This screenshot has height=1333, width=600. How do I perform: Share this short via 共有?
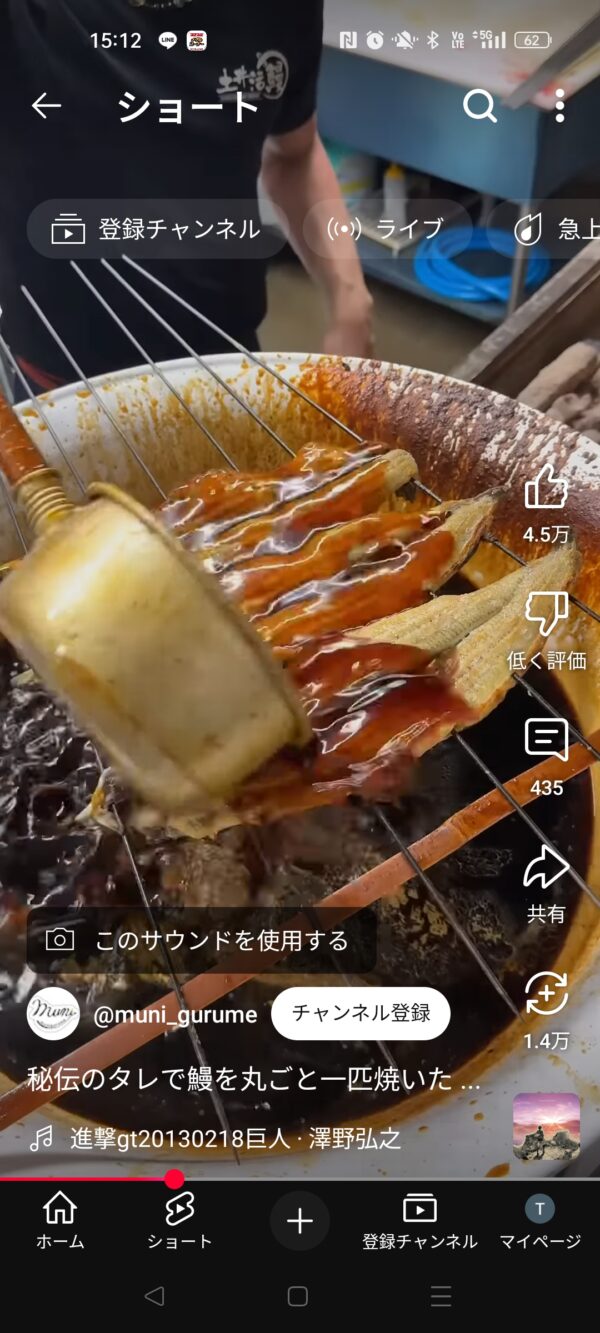tap(546, 868)
